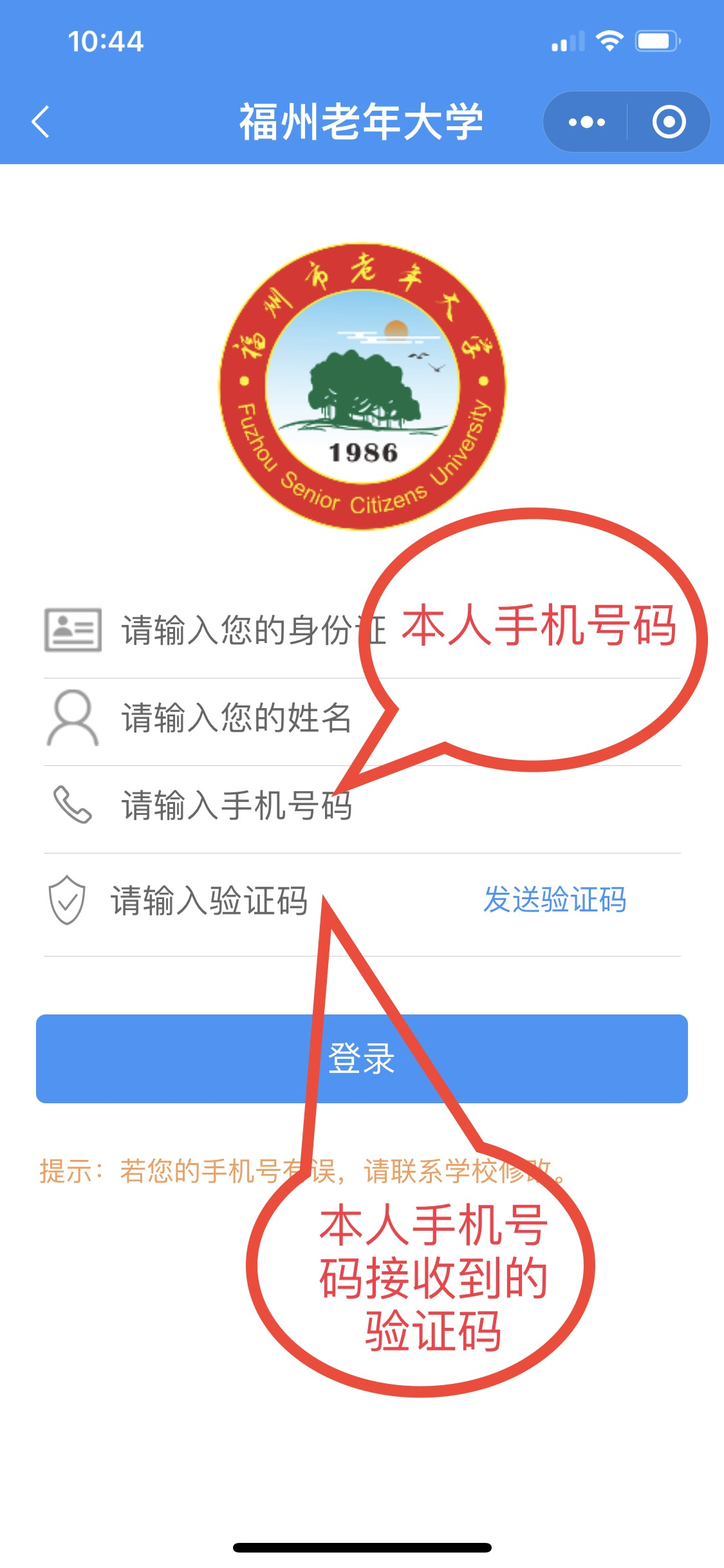This screenshot has width=724, height=1568.
Task: Go back using the top-left arrow
Action: pyautogui.click(x=41, y=122)
